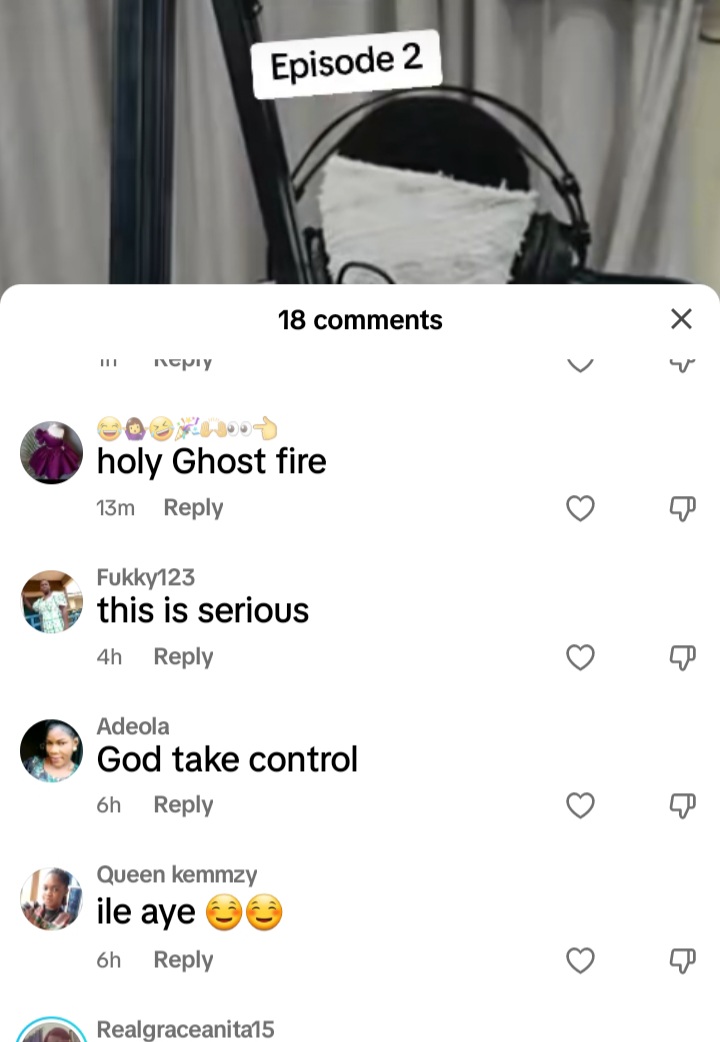Like the 'holy Ghost fire' comment
Screen dimensions: 720x1042
pos(580,508)
